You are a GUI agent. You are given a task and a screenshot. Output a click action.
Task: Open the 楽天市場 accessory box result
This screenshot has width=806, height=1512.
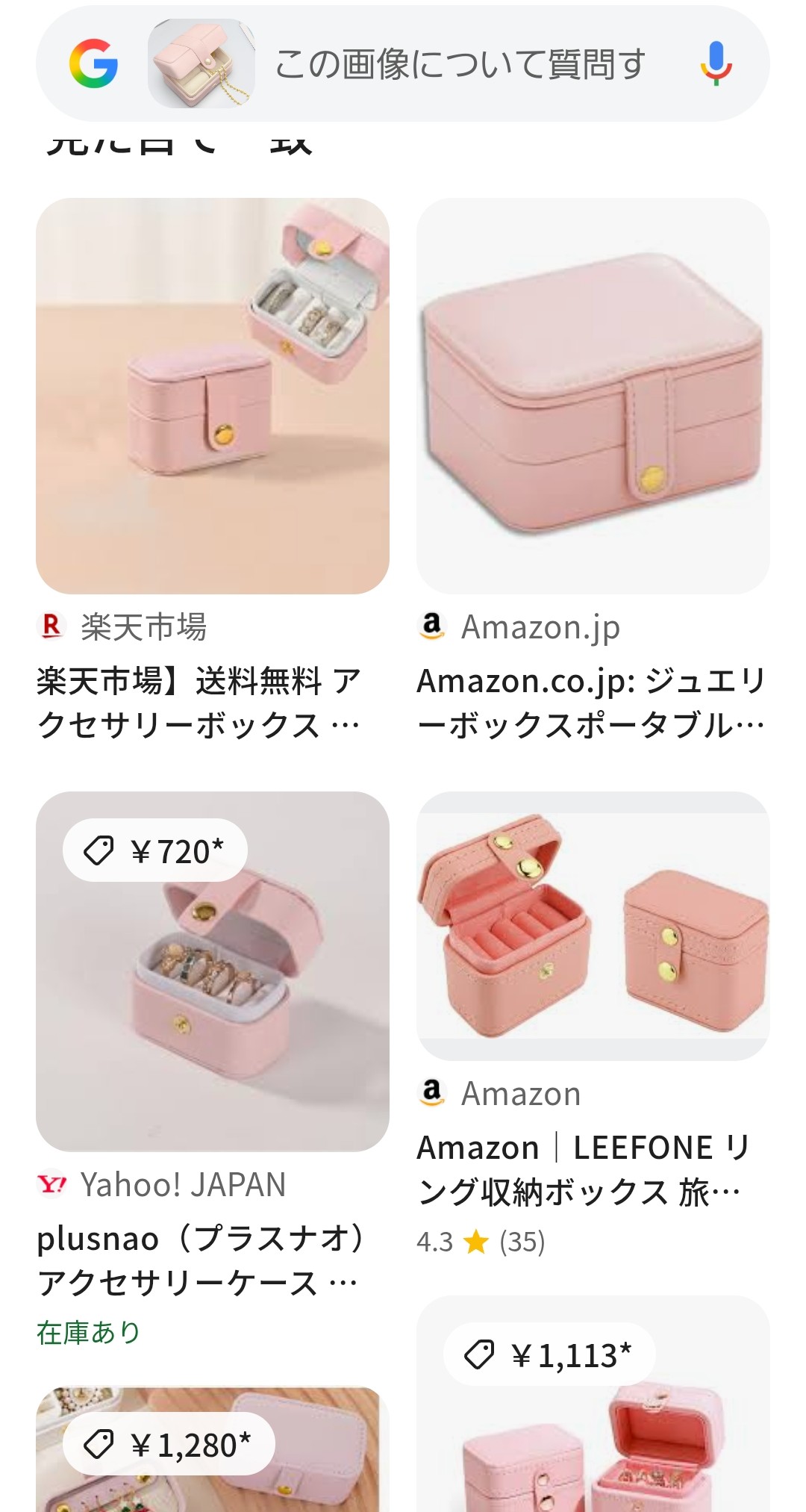pos(213,396)
